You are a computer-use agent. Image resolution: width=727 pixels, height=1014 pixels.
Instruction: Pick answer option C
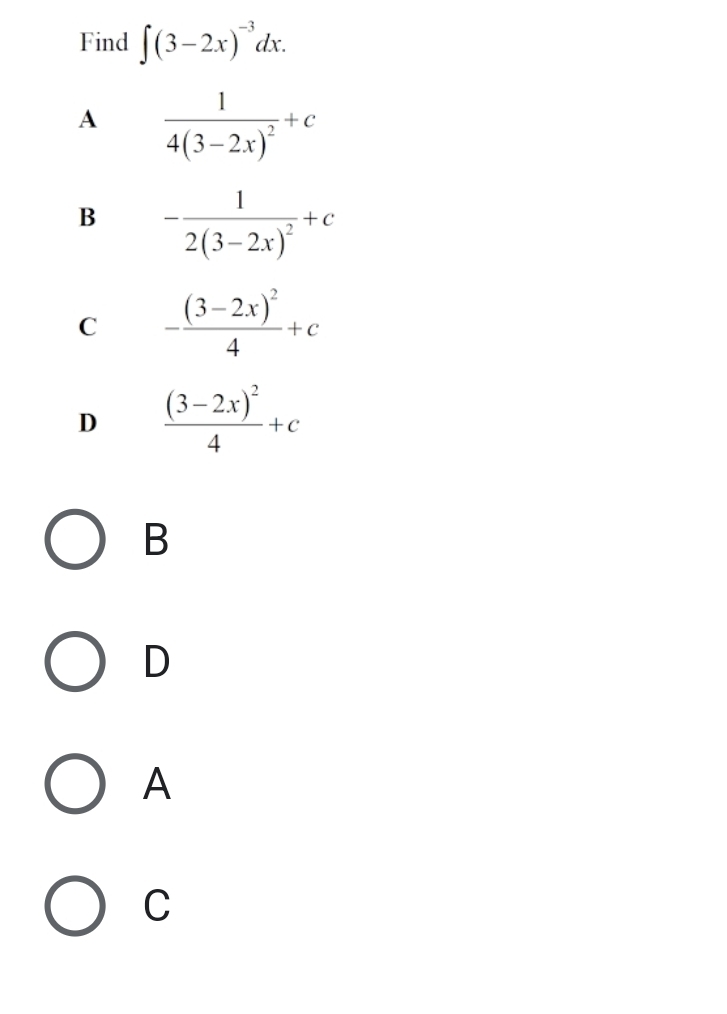pyautogui.click(x=75, y=906)
